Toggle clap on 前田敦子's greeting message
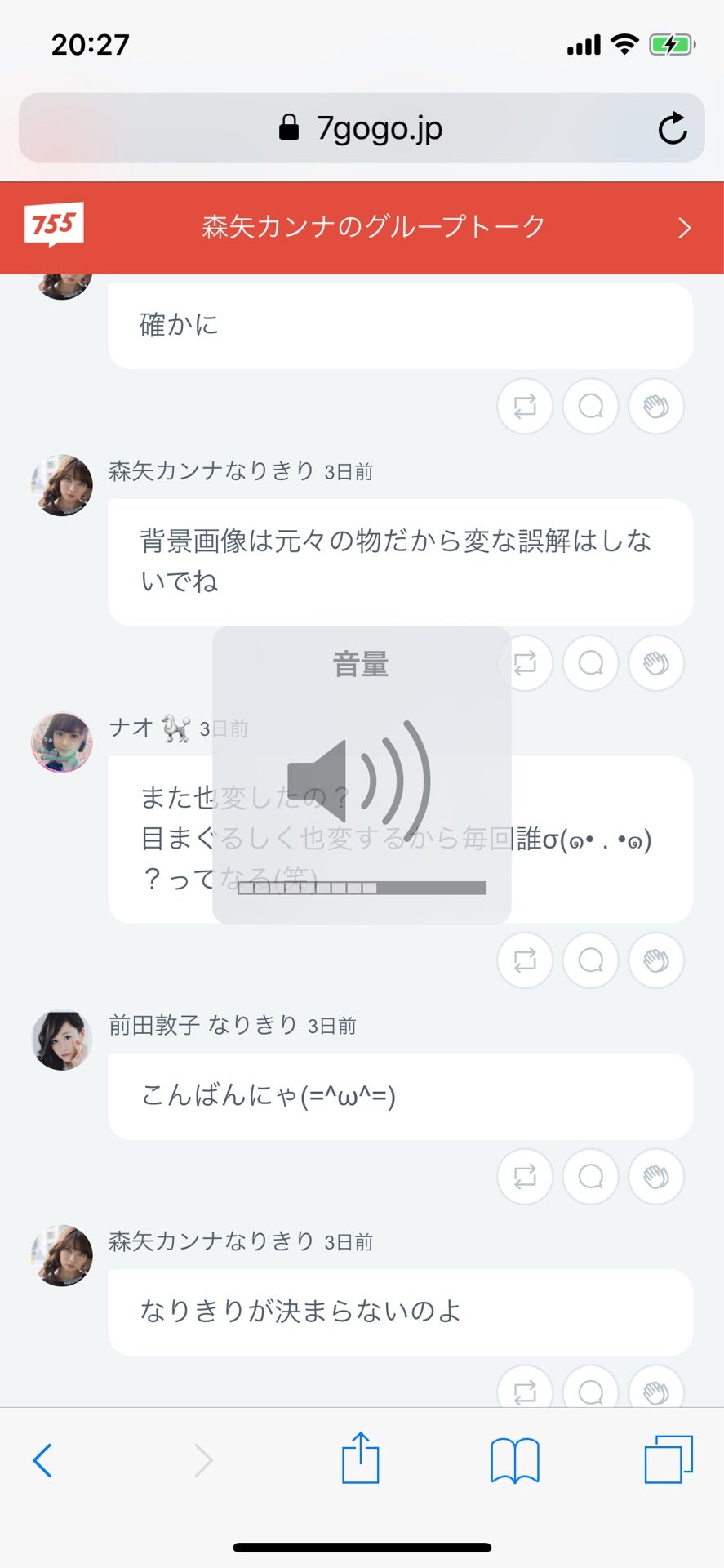This screenshot has width=724, height=1568. click(656, 1177)
